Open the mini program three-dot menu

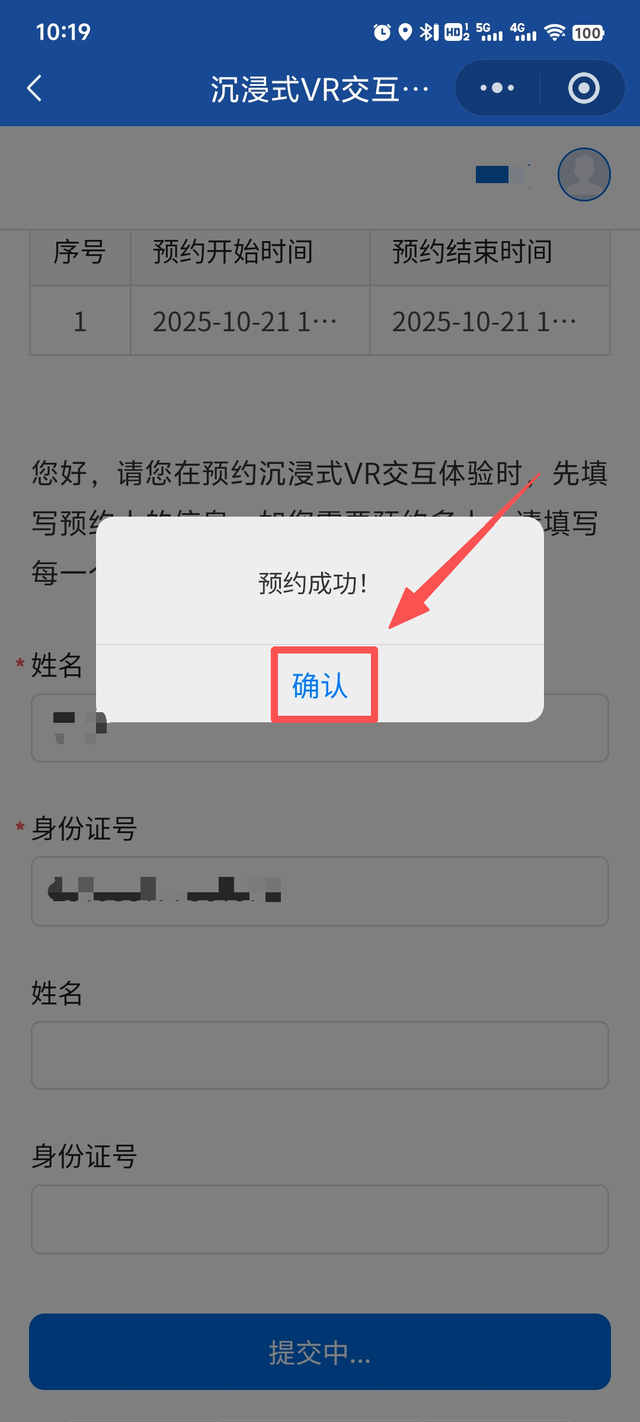click(497, 89)
